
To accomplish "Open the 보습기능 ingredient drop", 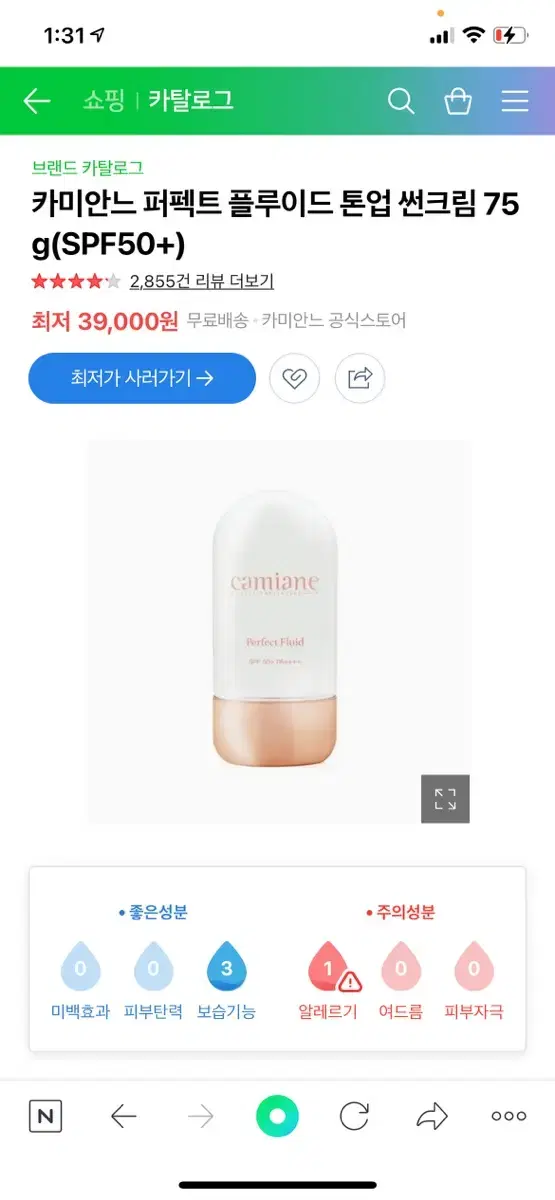I will tap(226, 981).
